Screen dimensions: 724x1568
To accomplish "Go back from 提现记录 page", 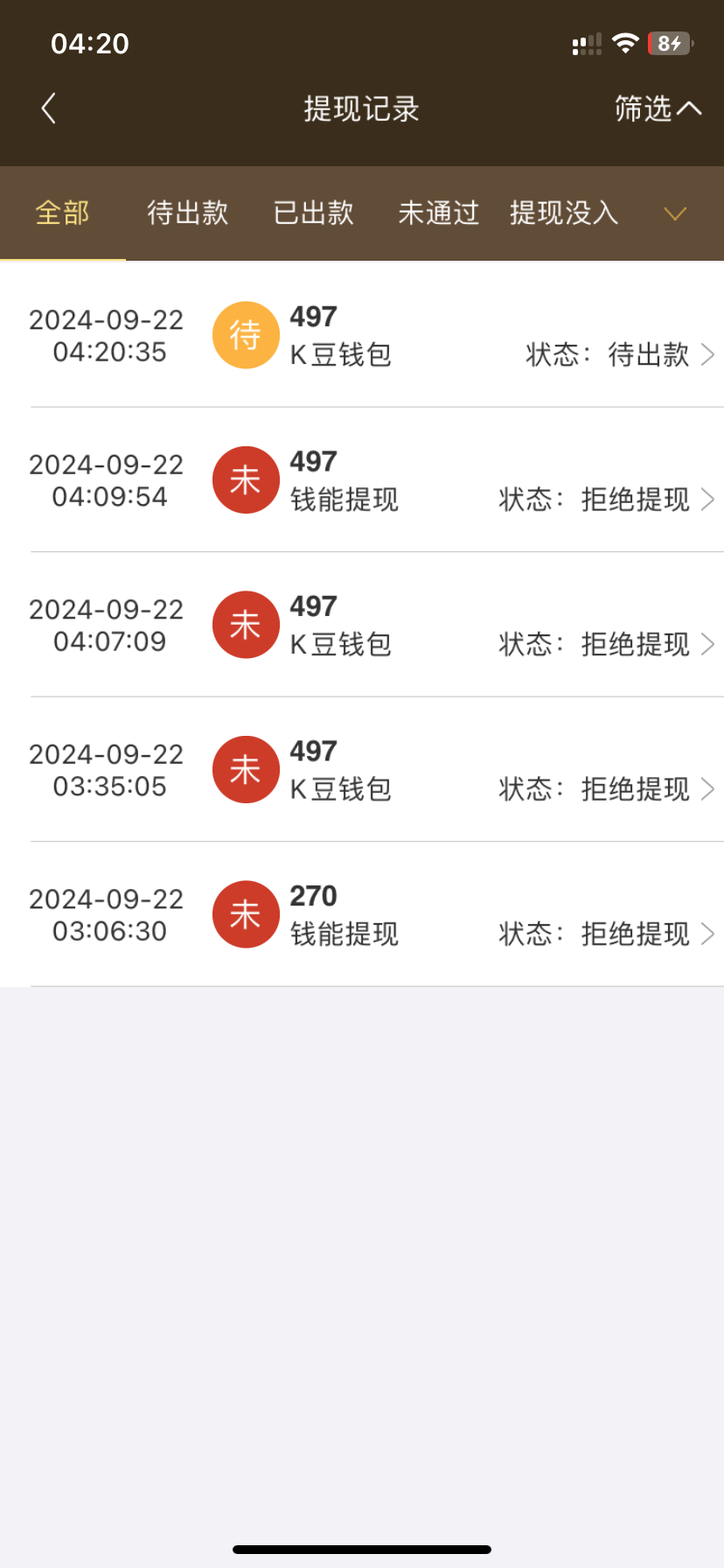I will click(x=49, y=108).
